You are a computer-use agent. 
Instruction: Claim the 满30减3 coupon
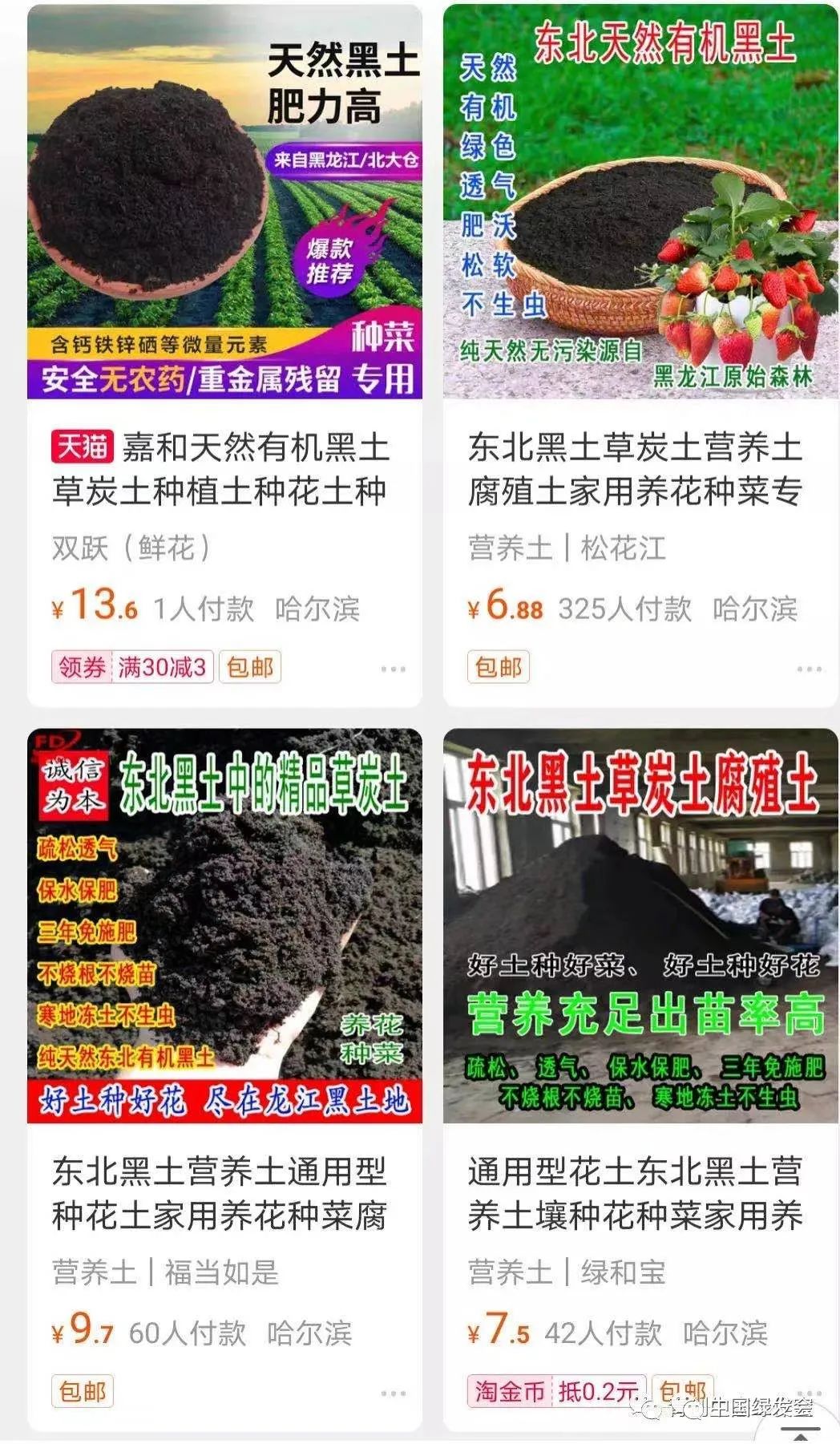133,667
